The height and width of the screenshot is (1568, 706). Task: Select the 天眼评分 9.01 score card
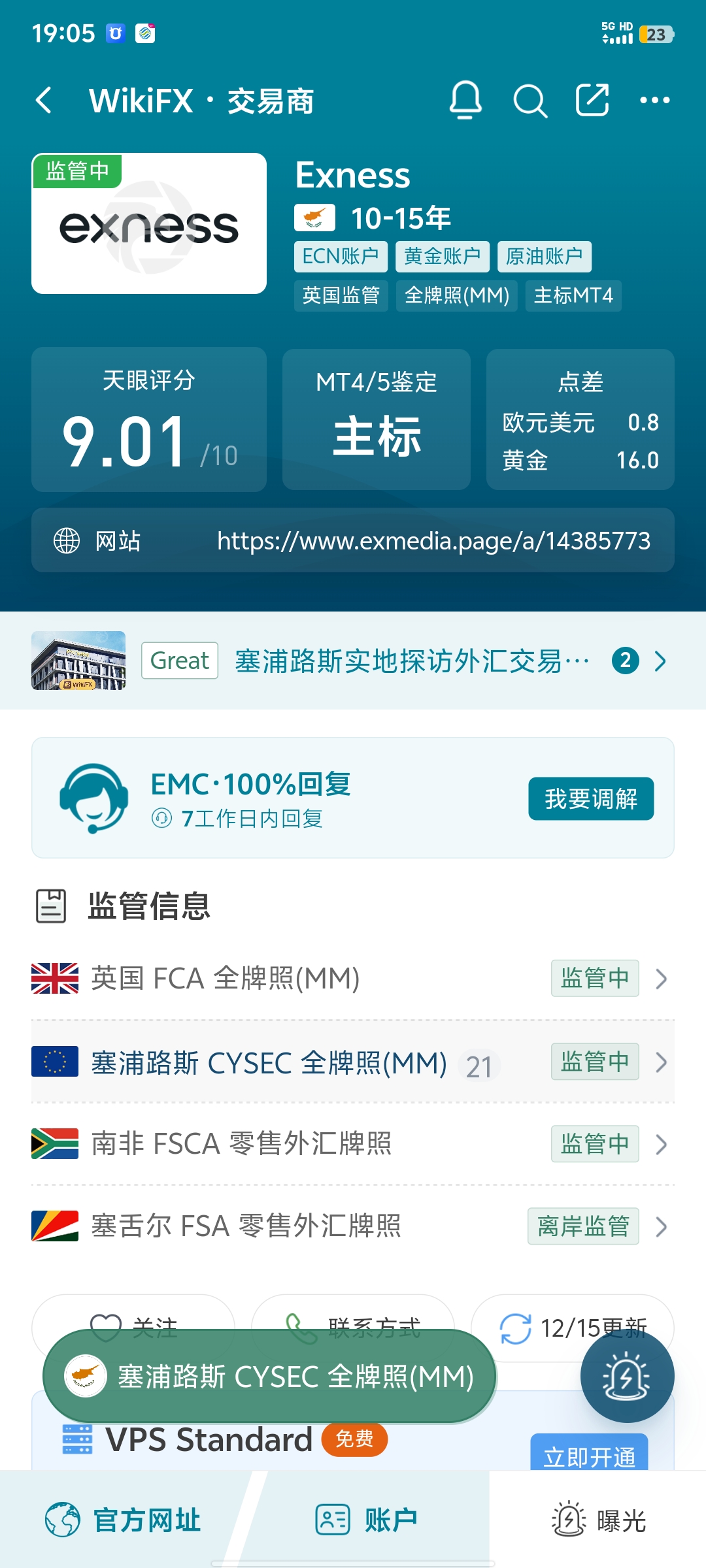[149, 419]
